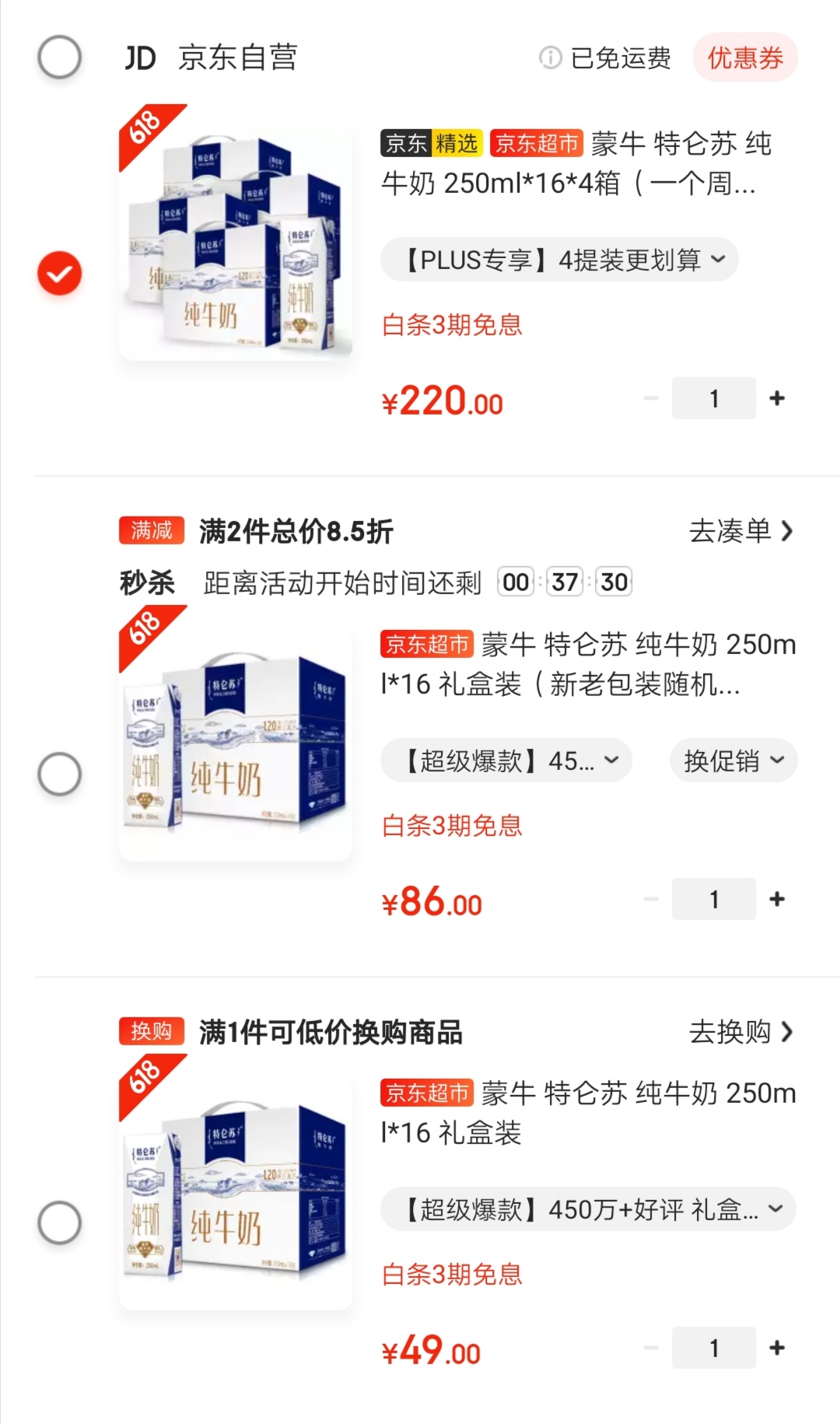Open the 换促销 promotion dropdown
840x1424 pixels.
point(733,761)
